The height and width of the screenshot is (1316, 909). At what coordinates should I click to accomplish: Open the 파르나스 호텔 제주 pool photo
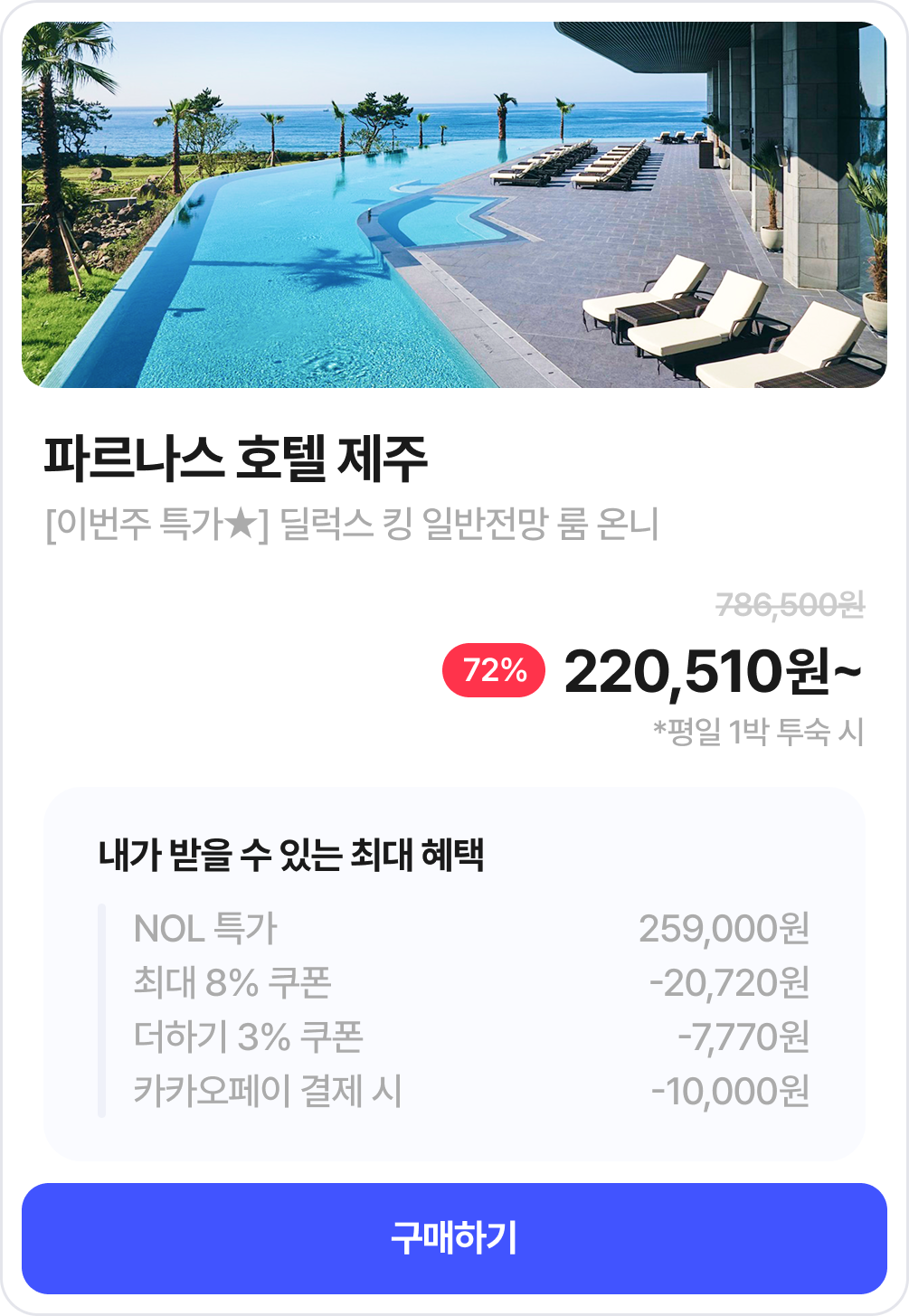(x=454, y=205)
